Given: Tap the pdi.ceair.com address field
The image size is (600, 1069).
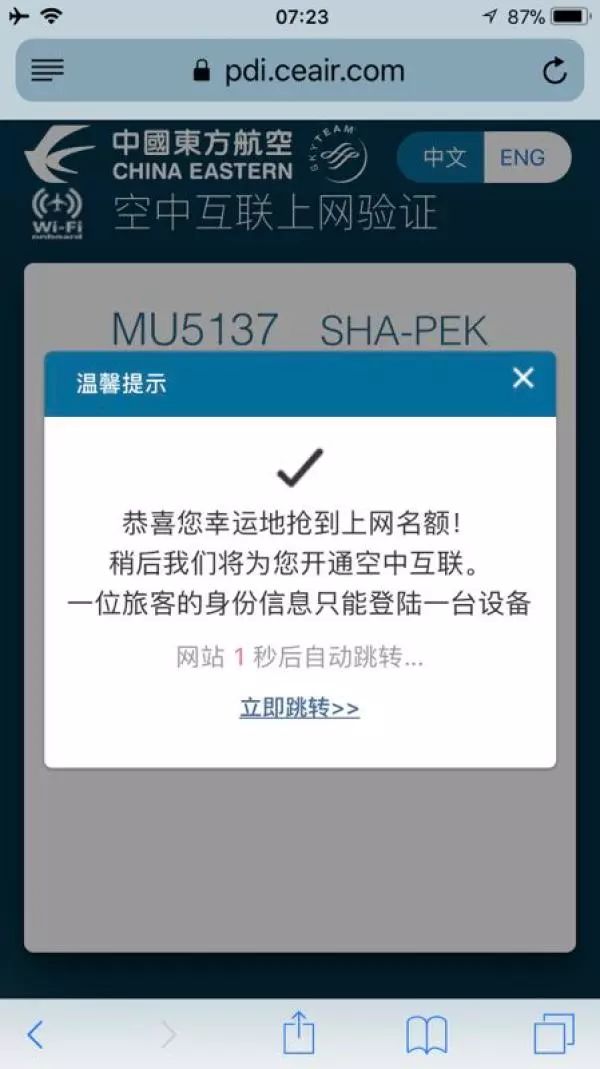Looking at the screenshot, I should [300, 71].
